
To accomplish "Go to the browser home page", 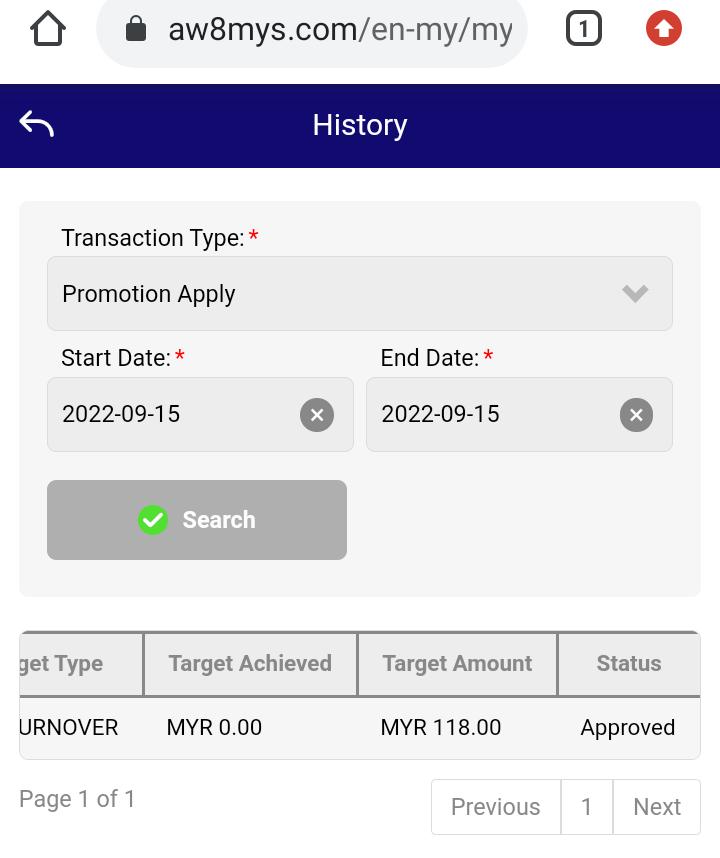I will pos(47,29).
